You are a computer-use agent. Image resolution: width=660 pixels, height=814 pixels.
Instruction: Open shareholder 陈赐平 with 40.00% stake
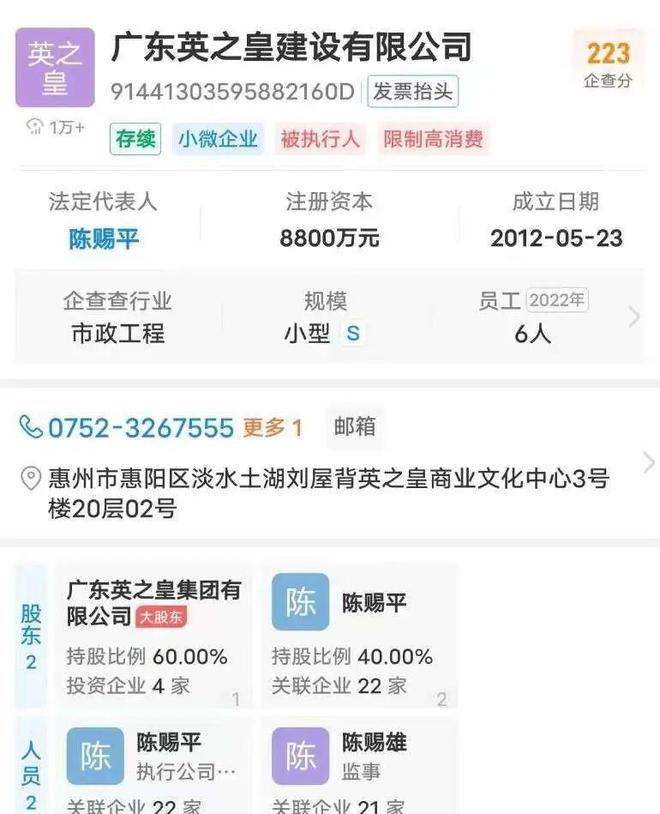click(360, 636)
